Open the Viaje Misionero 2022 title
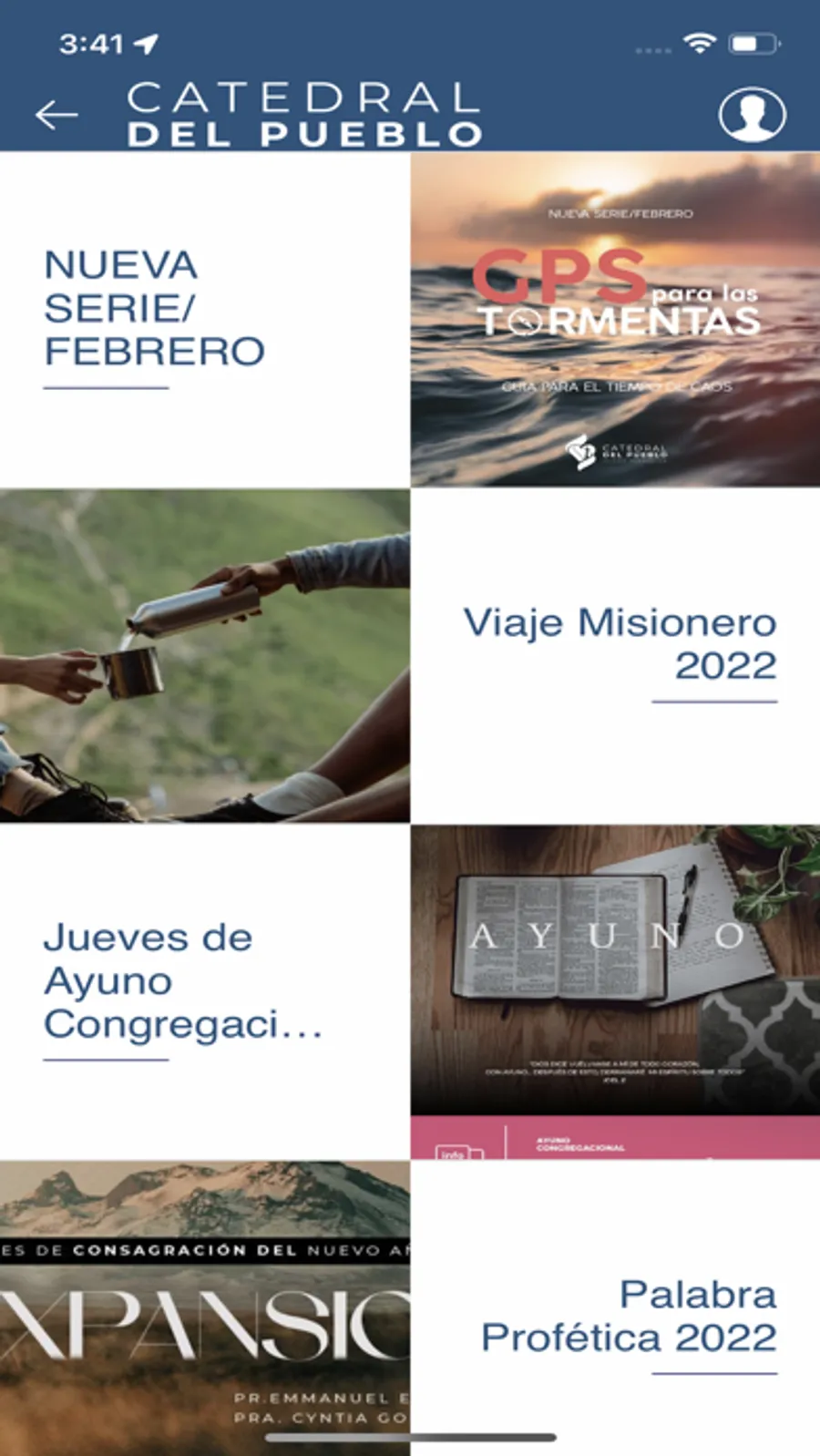 point(620,644)
